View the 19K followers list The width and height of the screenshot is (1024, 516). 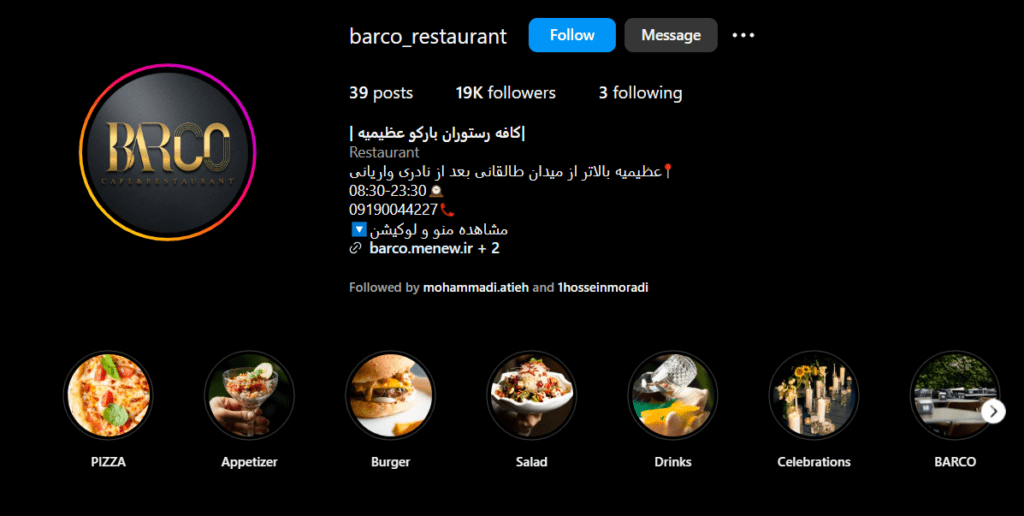[505, 93]
